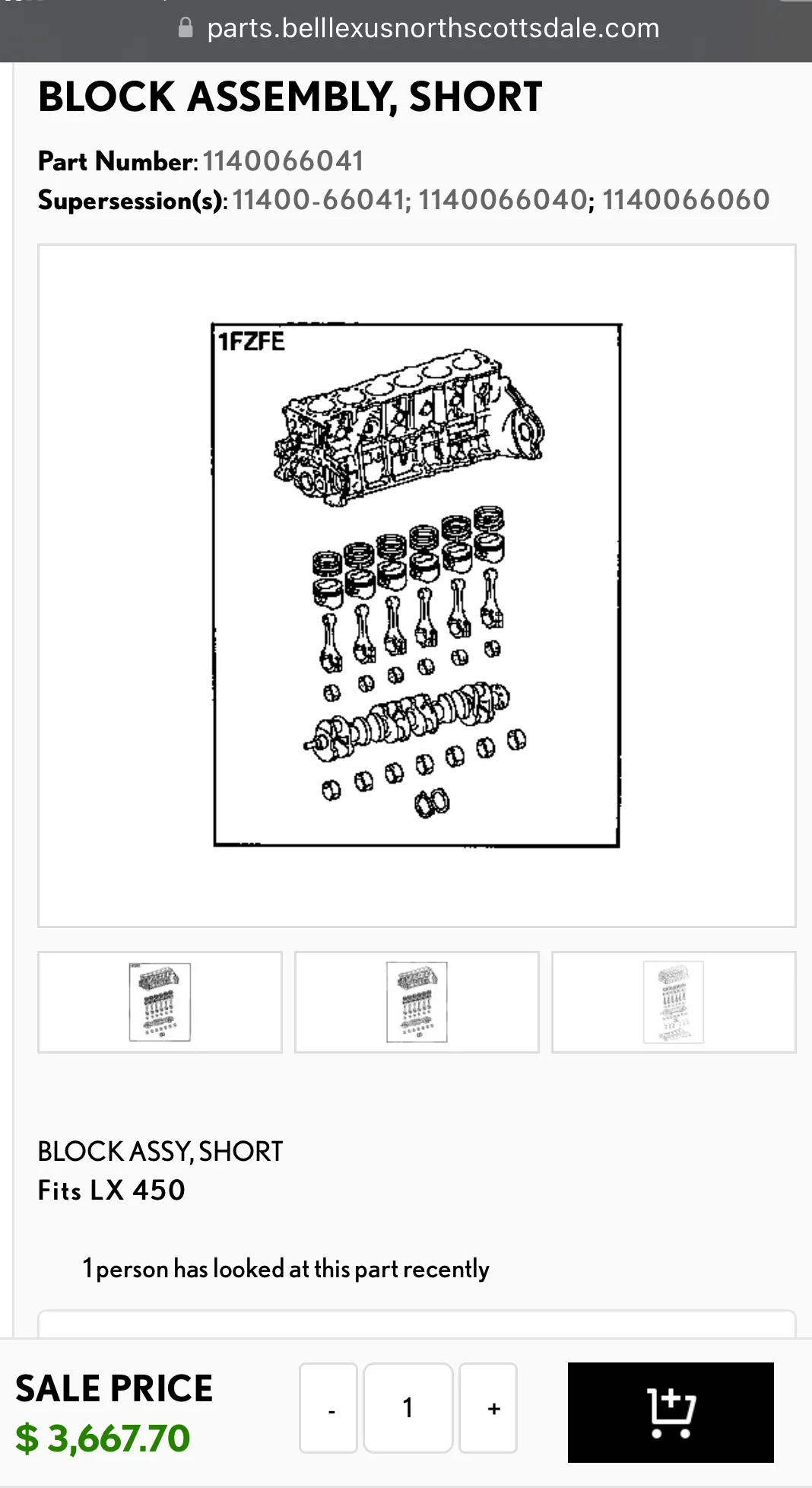812x1488 pixels.
Task: Tap the quantity field showing 1
Action: tap(408, 1408)
